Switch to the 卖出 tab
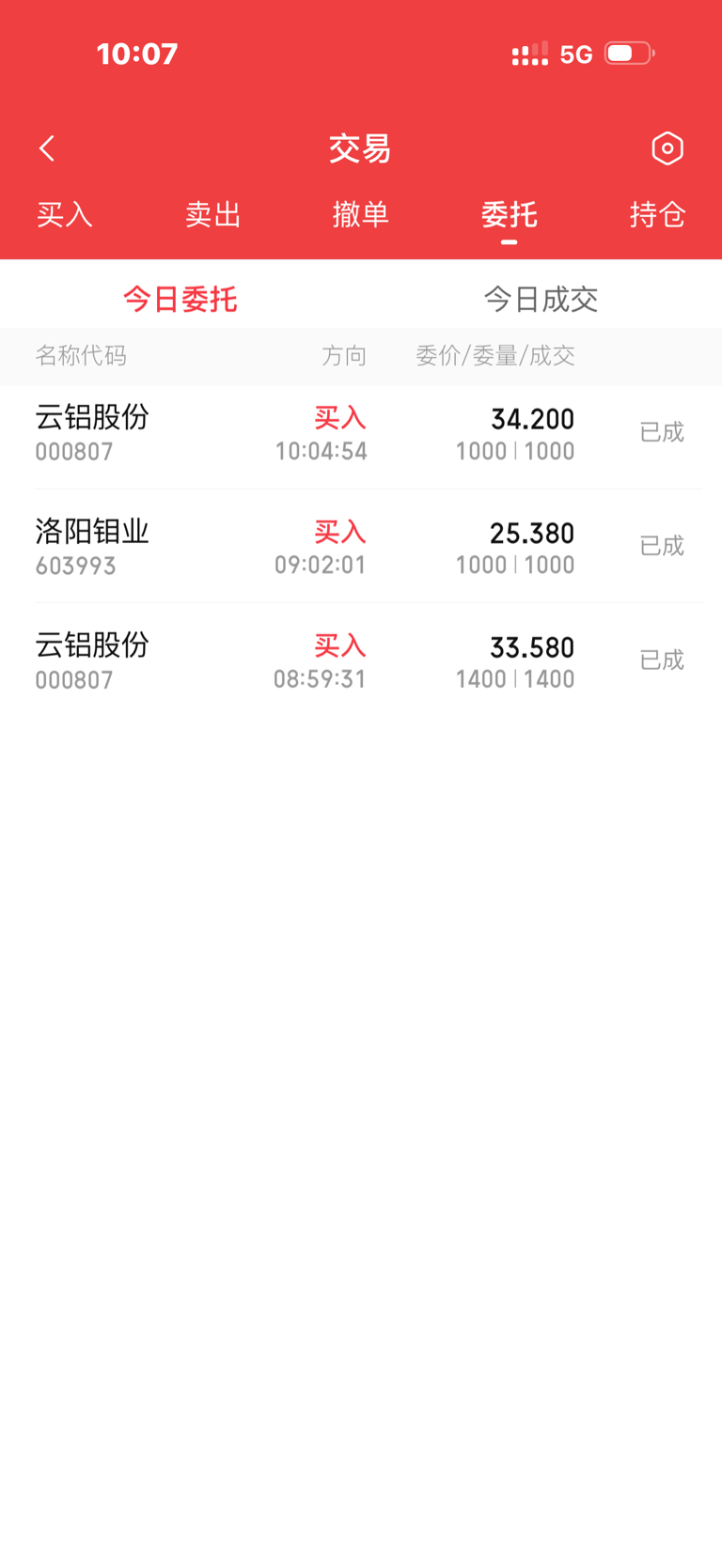The width and height of the screenshot is (722, 1568). 213,215
